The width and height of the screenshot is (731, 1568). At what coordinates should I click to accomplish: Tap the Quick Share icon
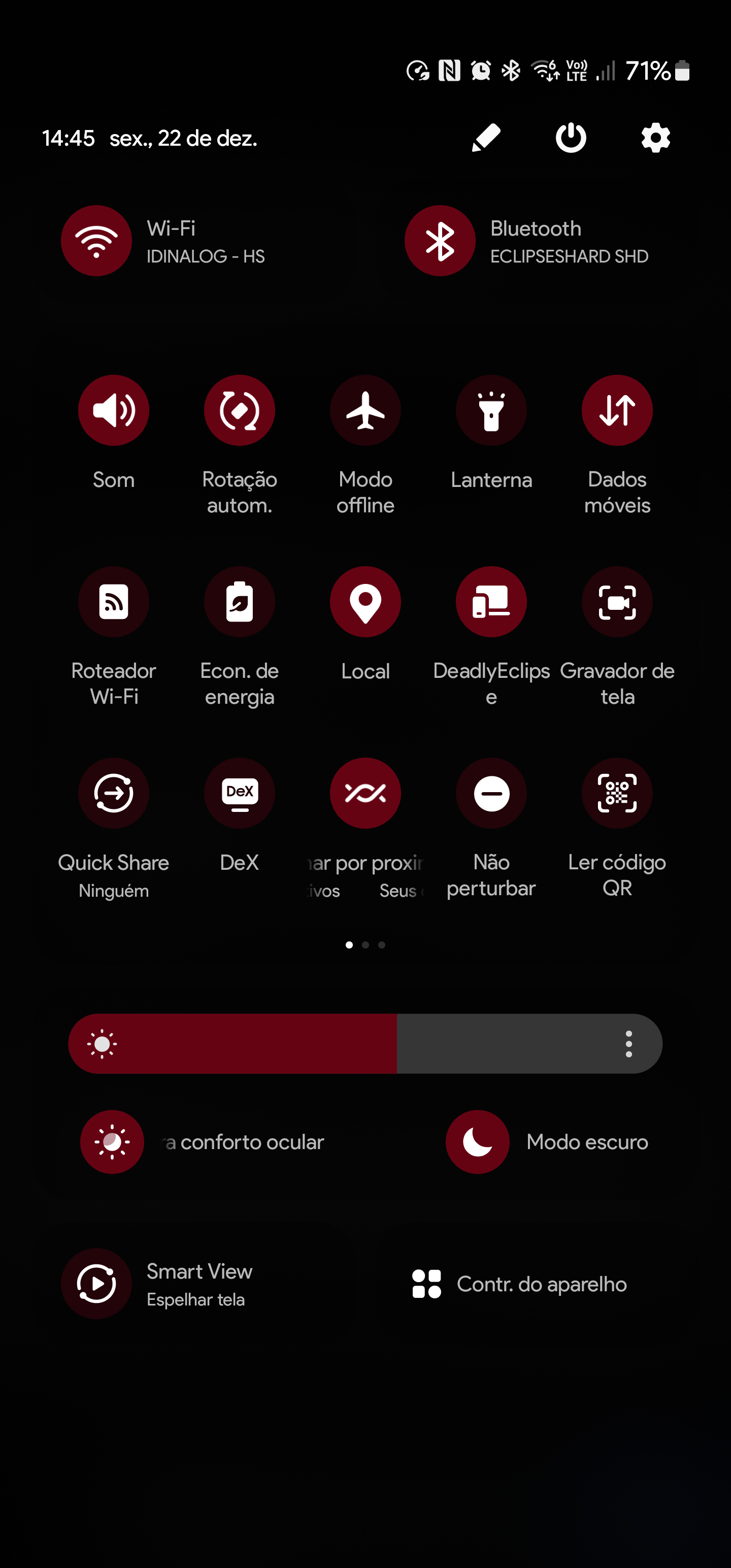[114, 793]
